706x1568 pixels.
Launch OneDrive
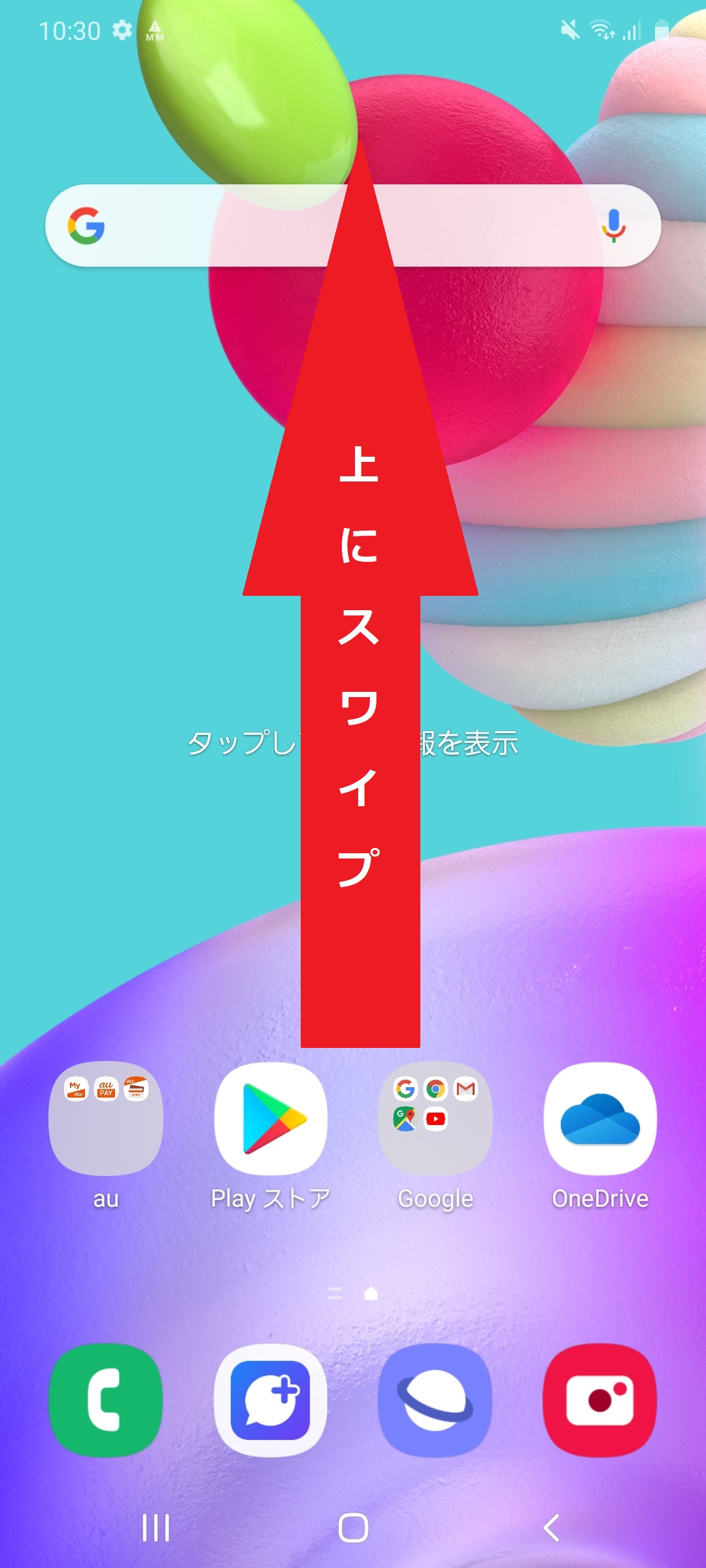[x=600, y=1119]
